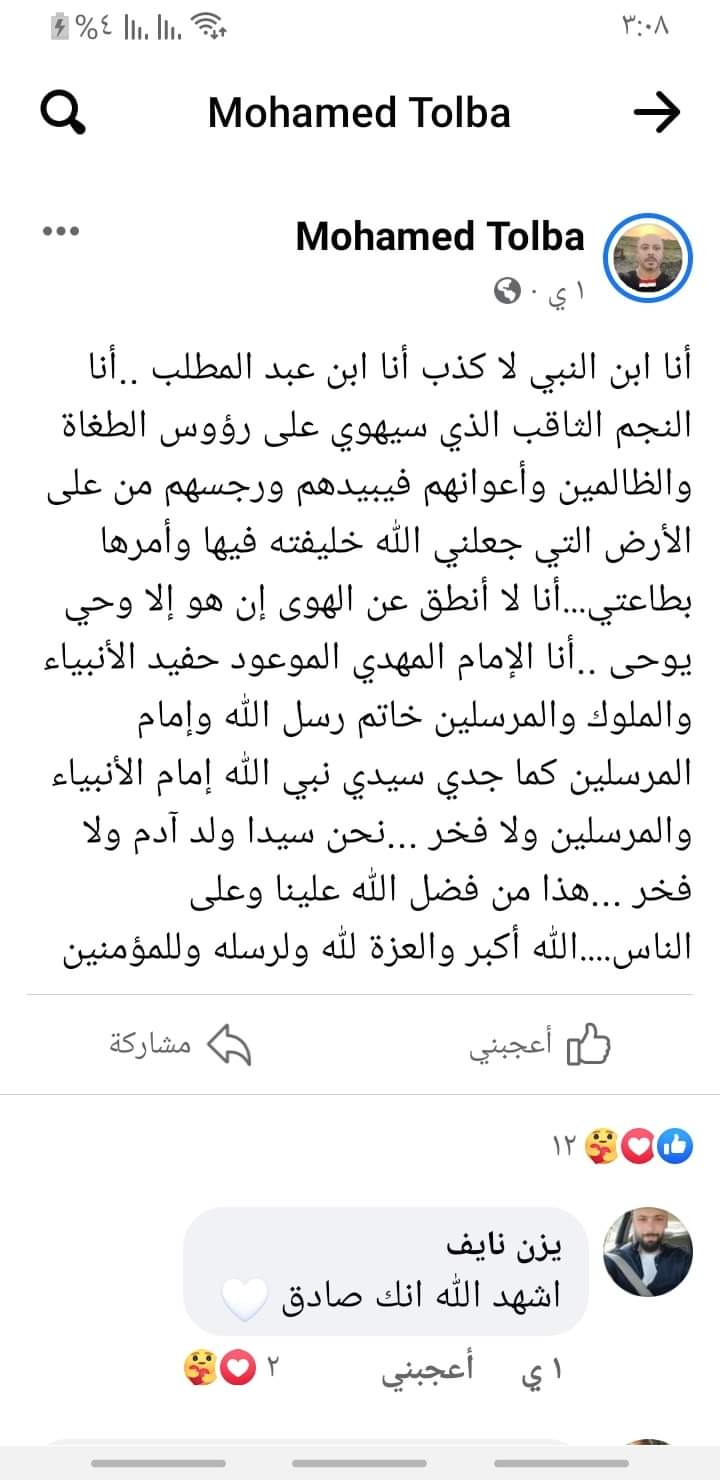Viewport: 720px width, 1480px height.
Task: Share the post using مشاركة
Action: coord(180,1045)
